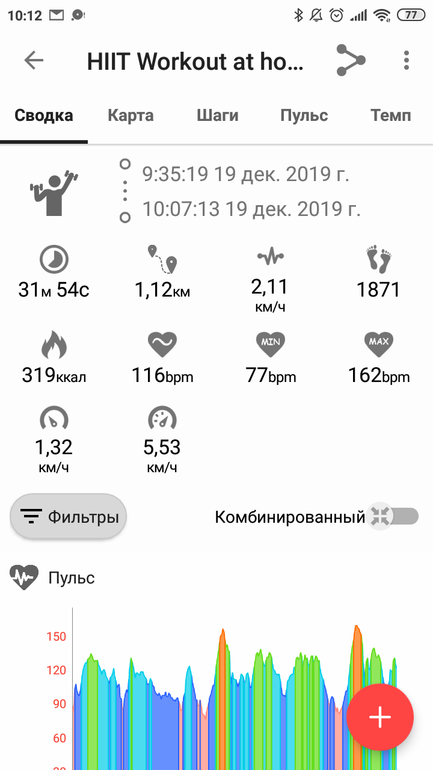Image resolution: width=433 pixels, height=770 pixels.
Task: Open the Фильтры button
Action: 68,517
